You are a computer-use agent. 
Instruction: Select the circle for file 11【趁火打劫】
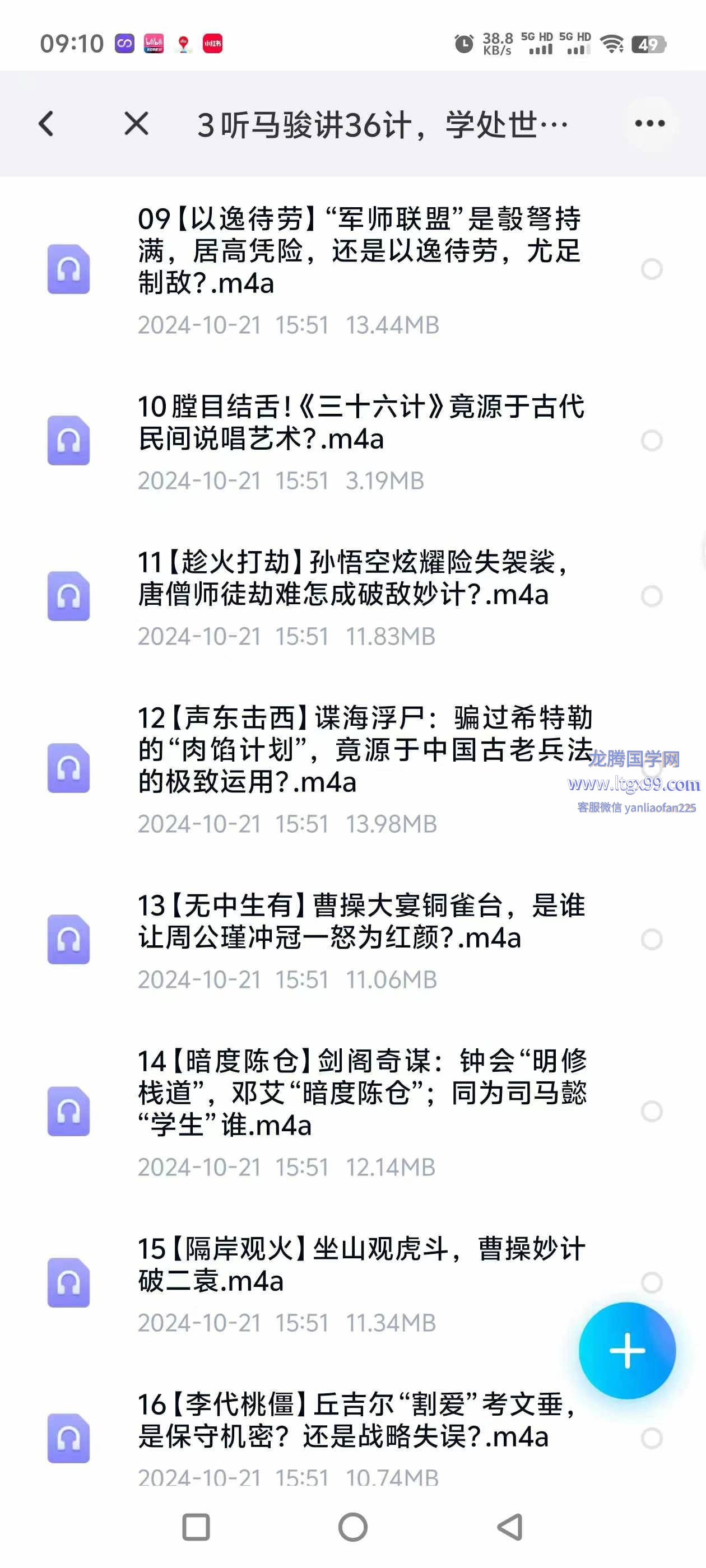[651, 596]
